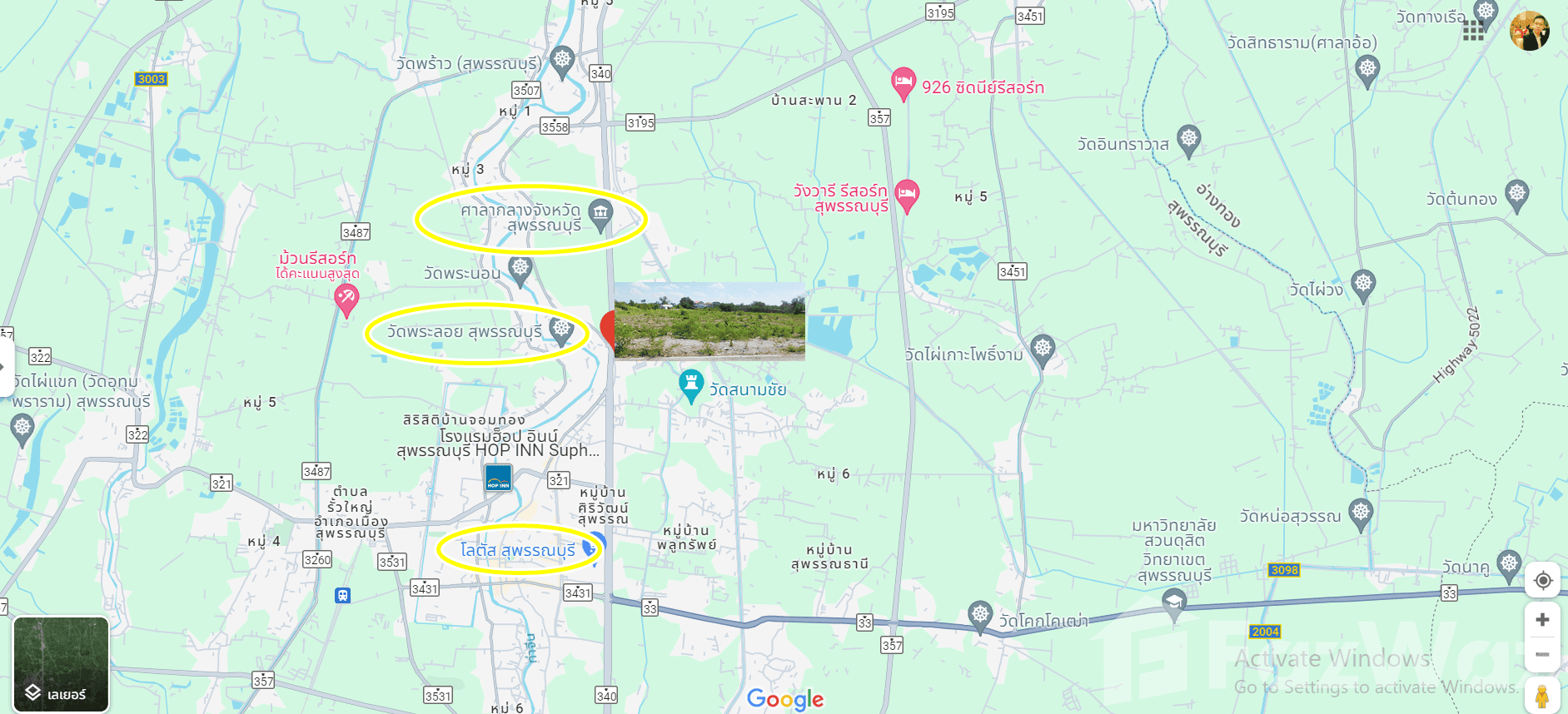Zoom in on the map

click(x=1542, y=620)
